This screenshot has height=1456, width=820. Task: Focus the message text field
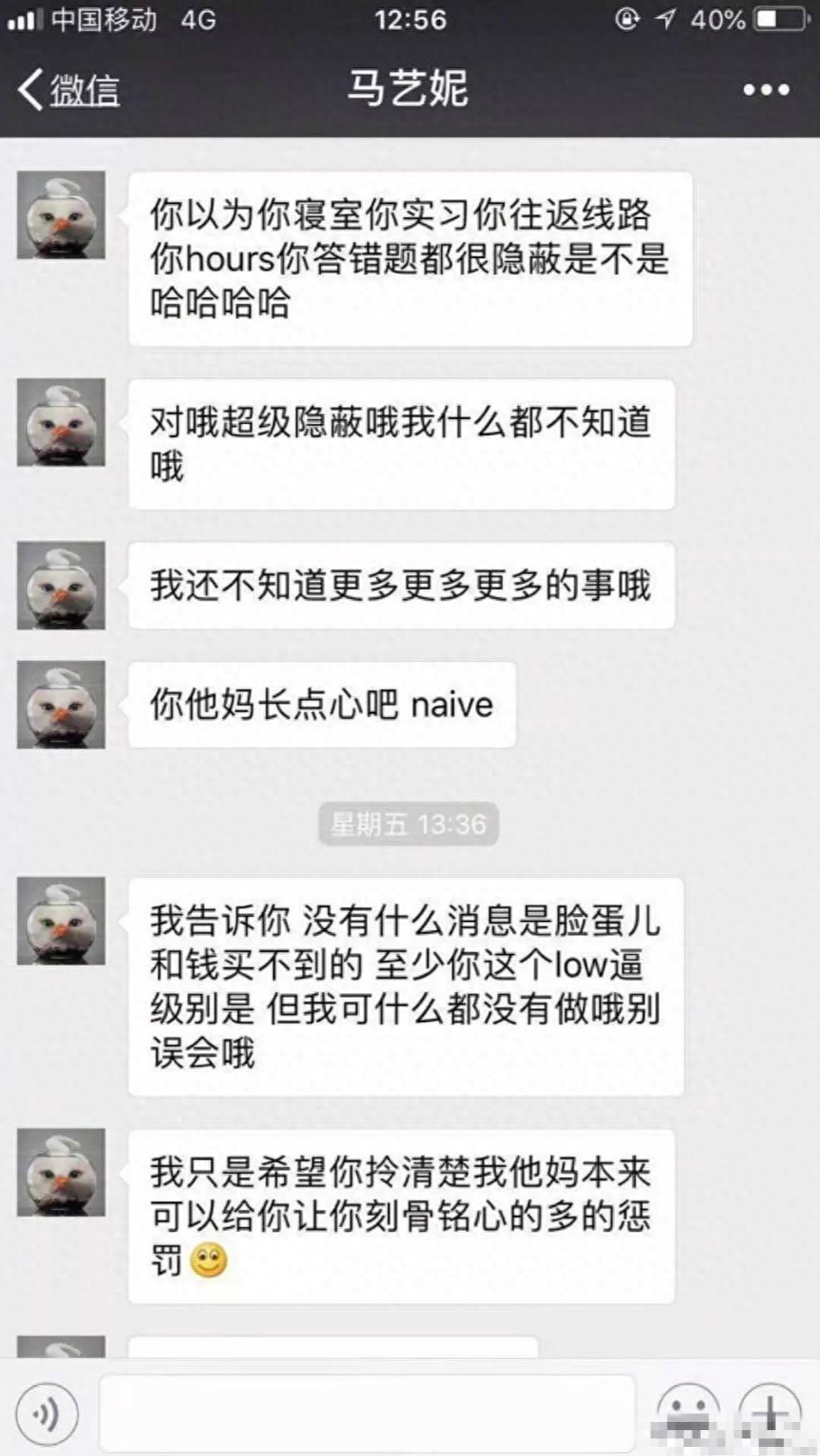367,1413
